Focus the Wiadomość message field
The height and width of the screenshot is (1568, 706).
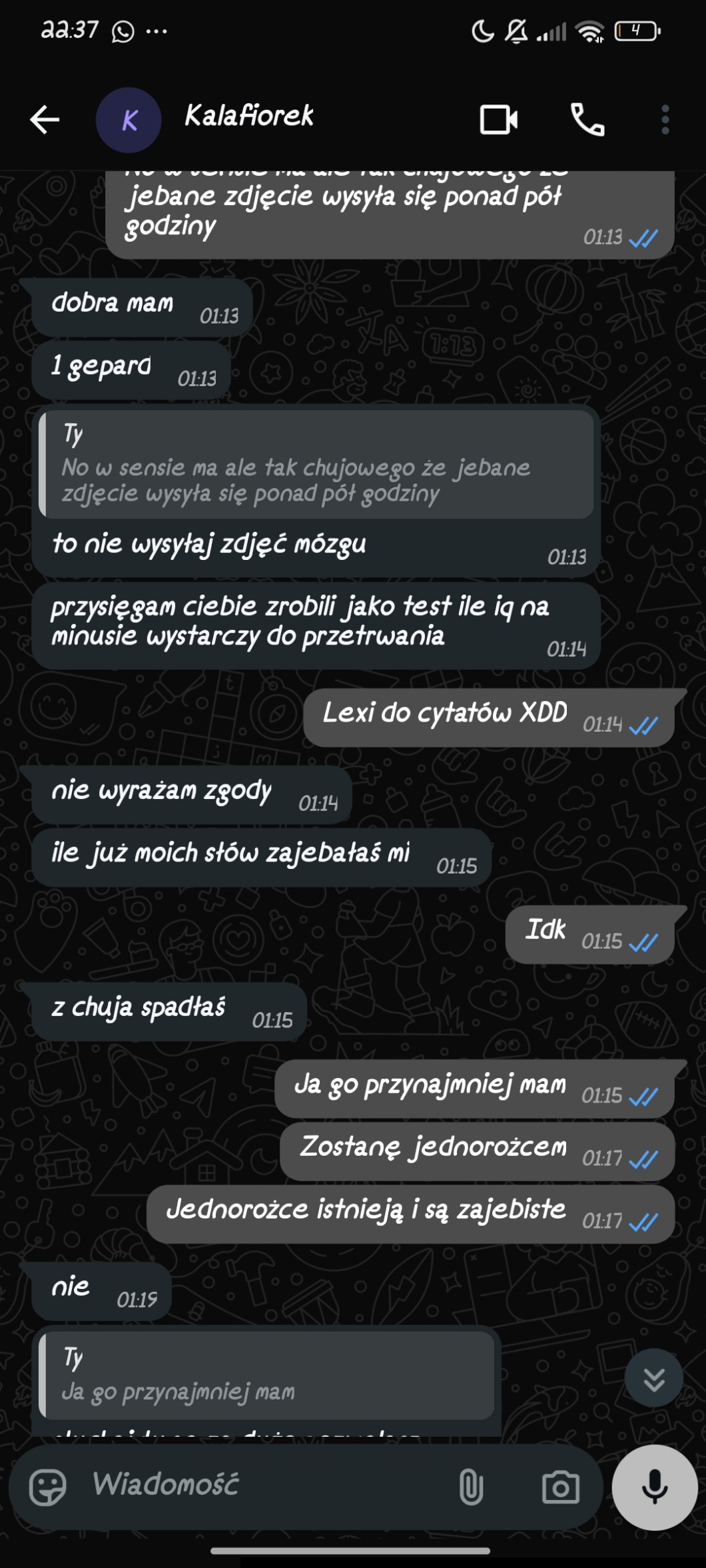tap(266, 1485)
